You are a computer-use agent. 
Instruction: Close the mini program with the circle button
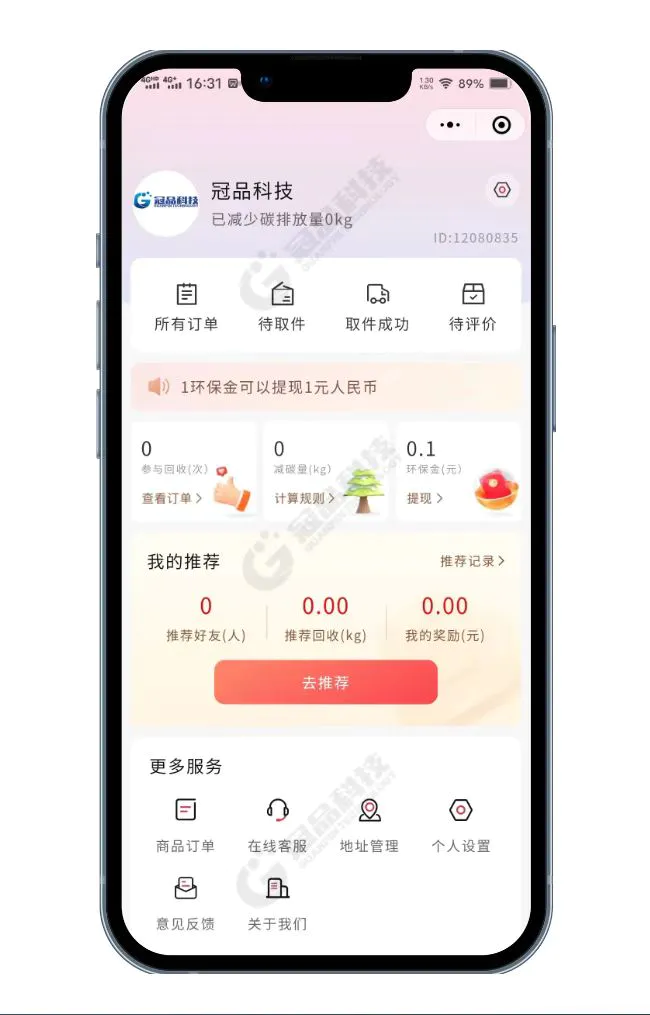(502, 125)
